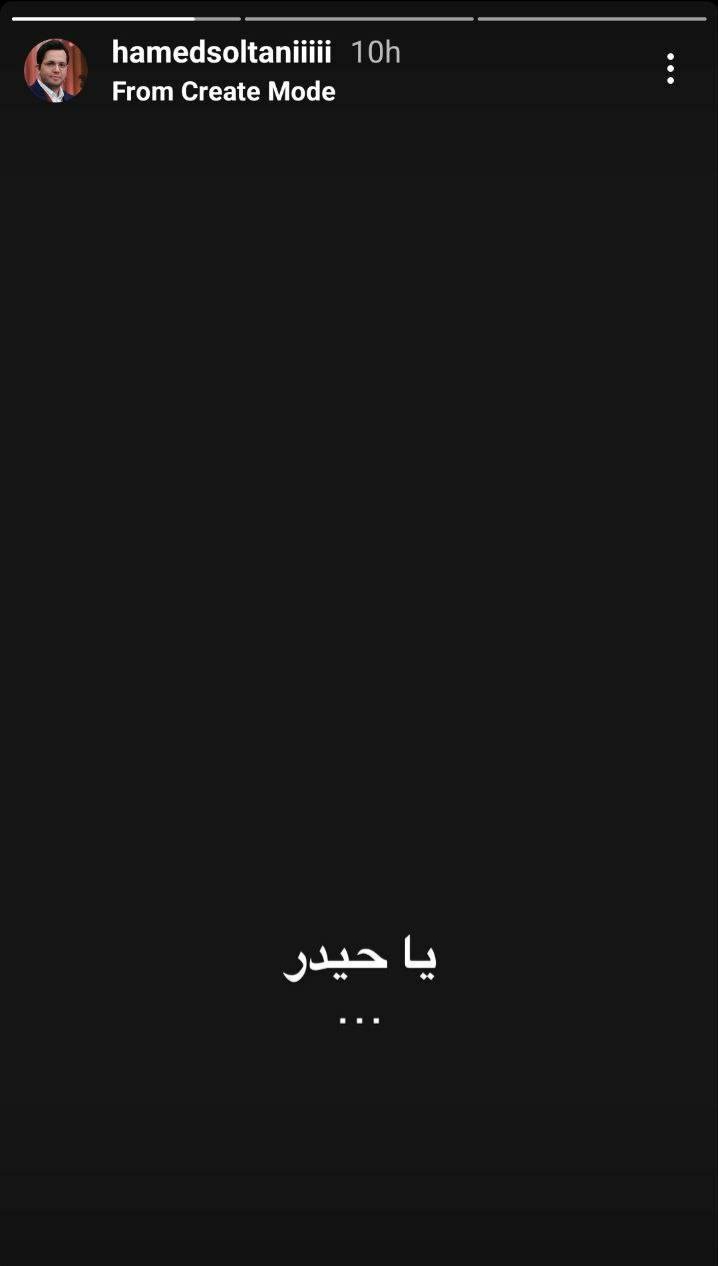Image resolution: width=718 pixels, height=1266 pixels.
Task: Tap the hamedsoltaniiiii username
Action: [x=221, y=52]
